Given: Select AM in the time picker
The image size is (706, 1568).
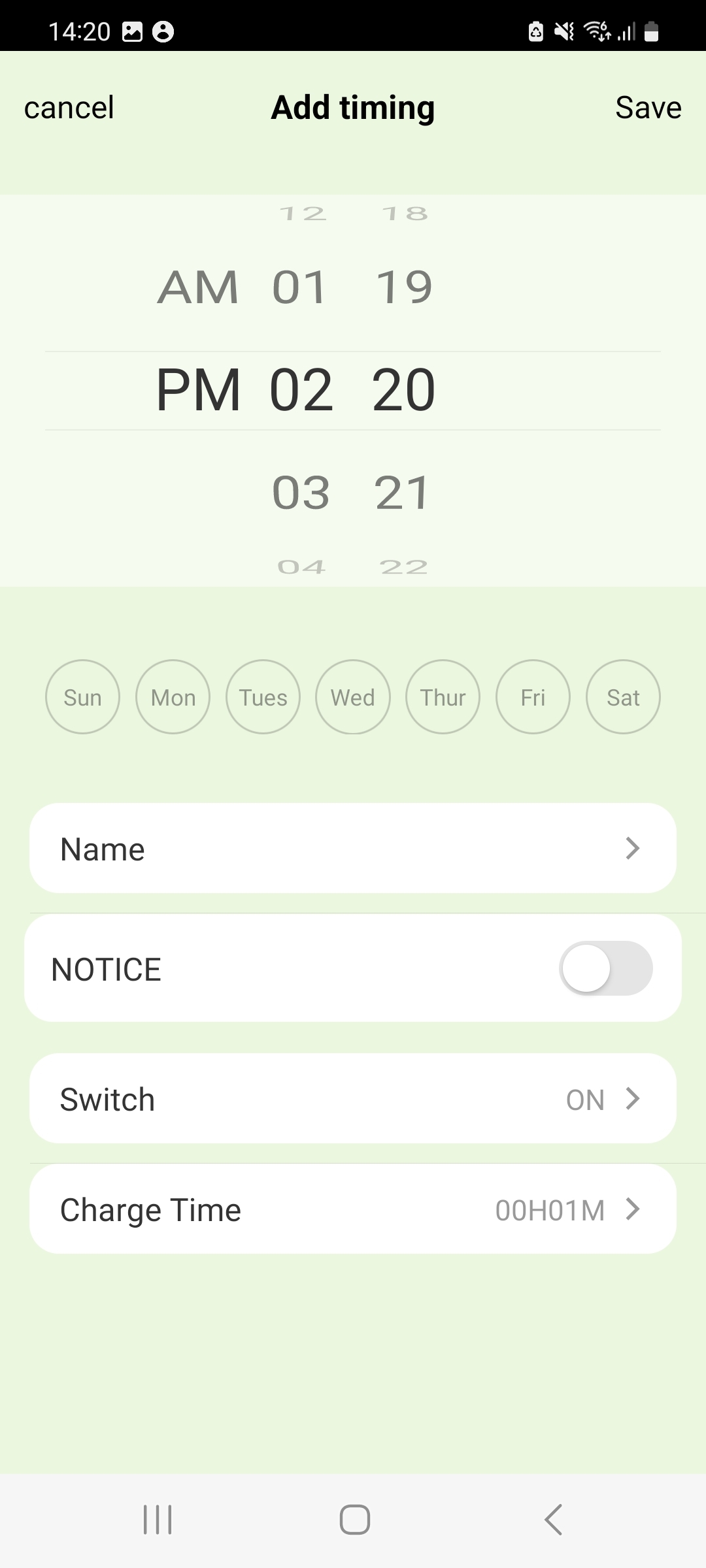Looking at the screenshot, I should (x=198, y=287).
